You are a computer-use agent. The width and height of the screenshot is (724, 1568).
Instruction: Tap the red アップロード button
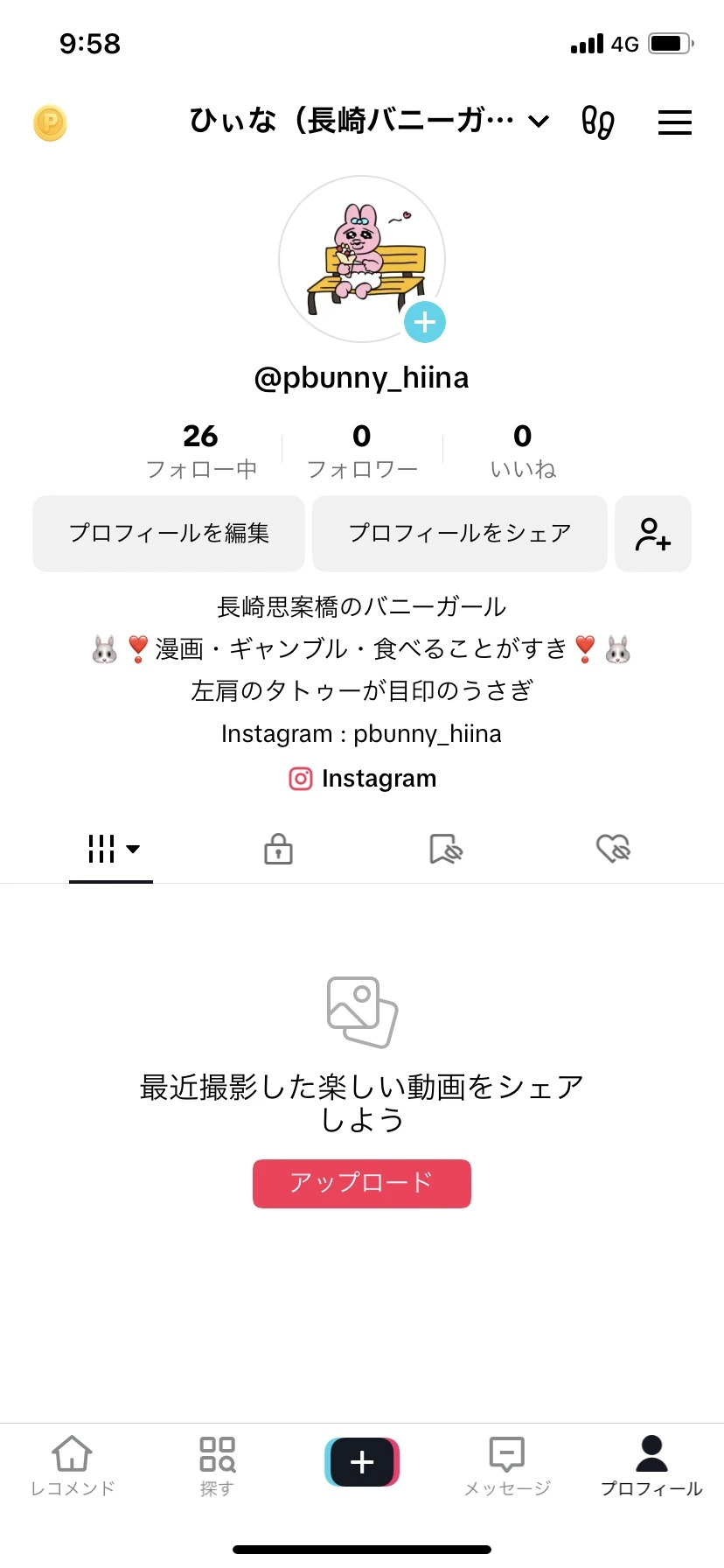[x=362, y=1183]
